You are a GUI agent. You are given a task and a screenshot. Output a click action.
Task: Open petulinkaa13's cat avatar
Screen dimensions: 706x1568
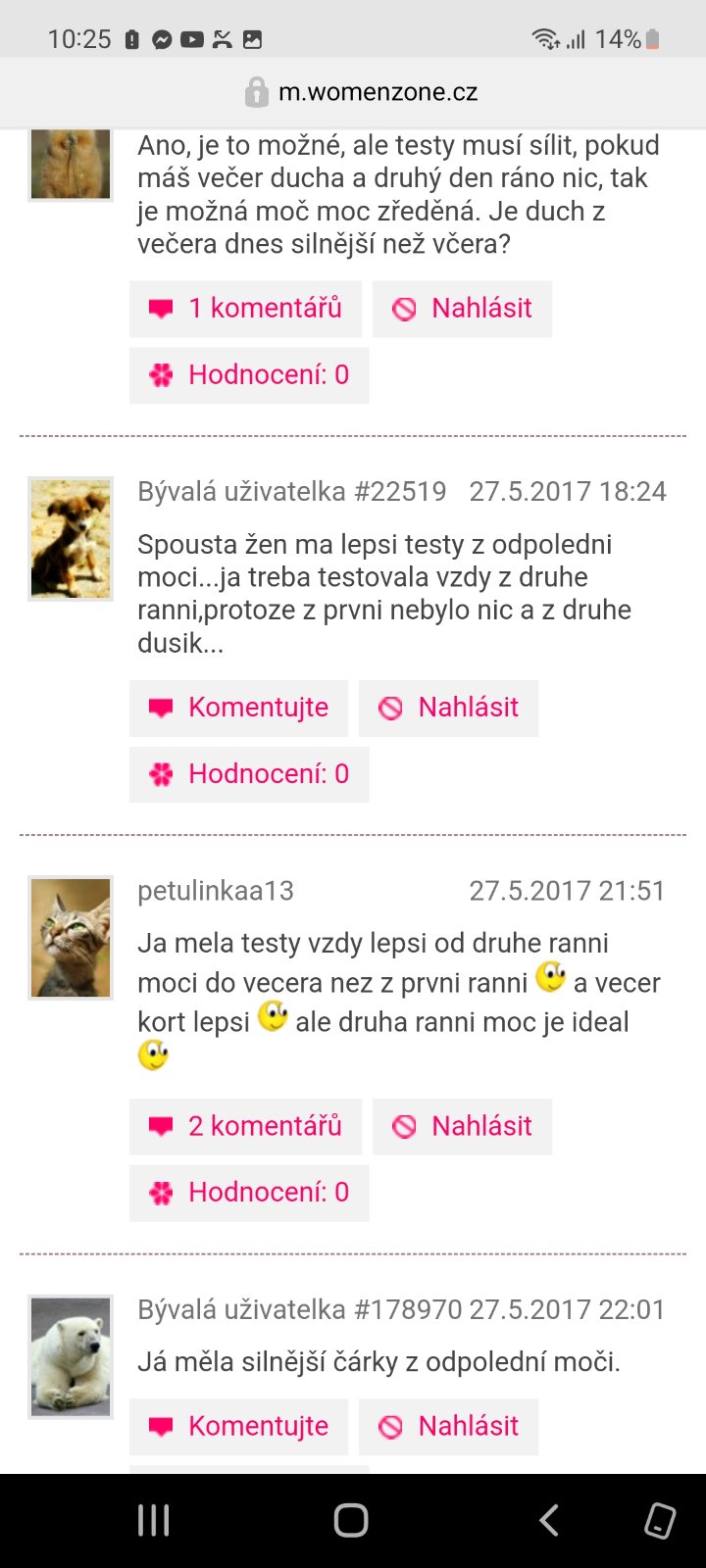pyautogui.click(x=71, y=938)
